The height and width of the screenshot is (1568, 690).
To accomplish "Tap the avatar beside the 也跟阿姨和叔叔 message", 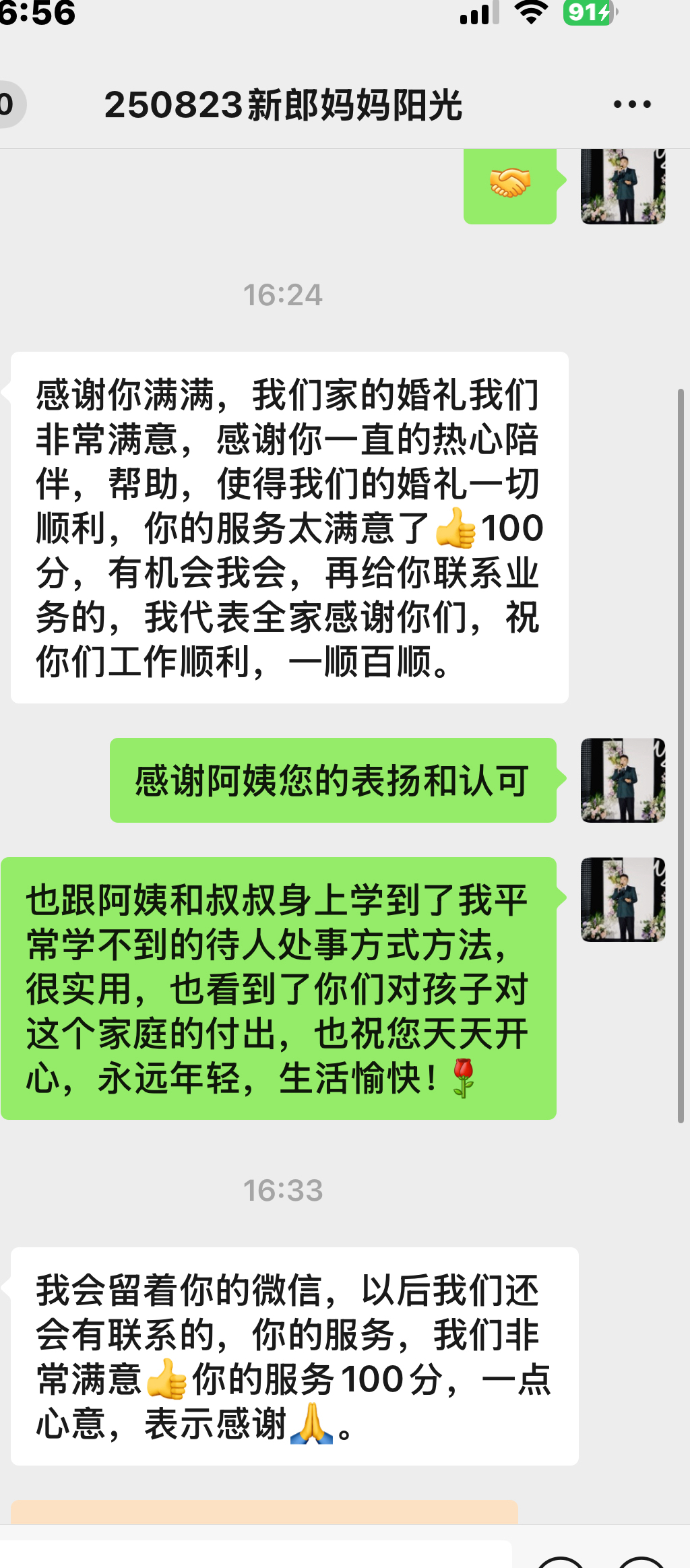I will [x=623, y=900].
